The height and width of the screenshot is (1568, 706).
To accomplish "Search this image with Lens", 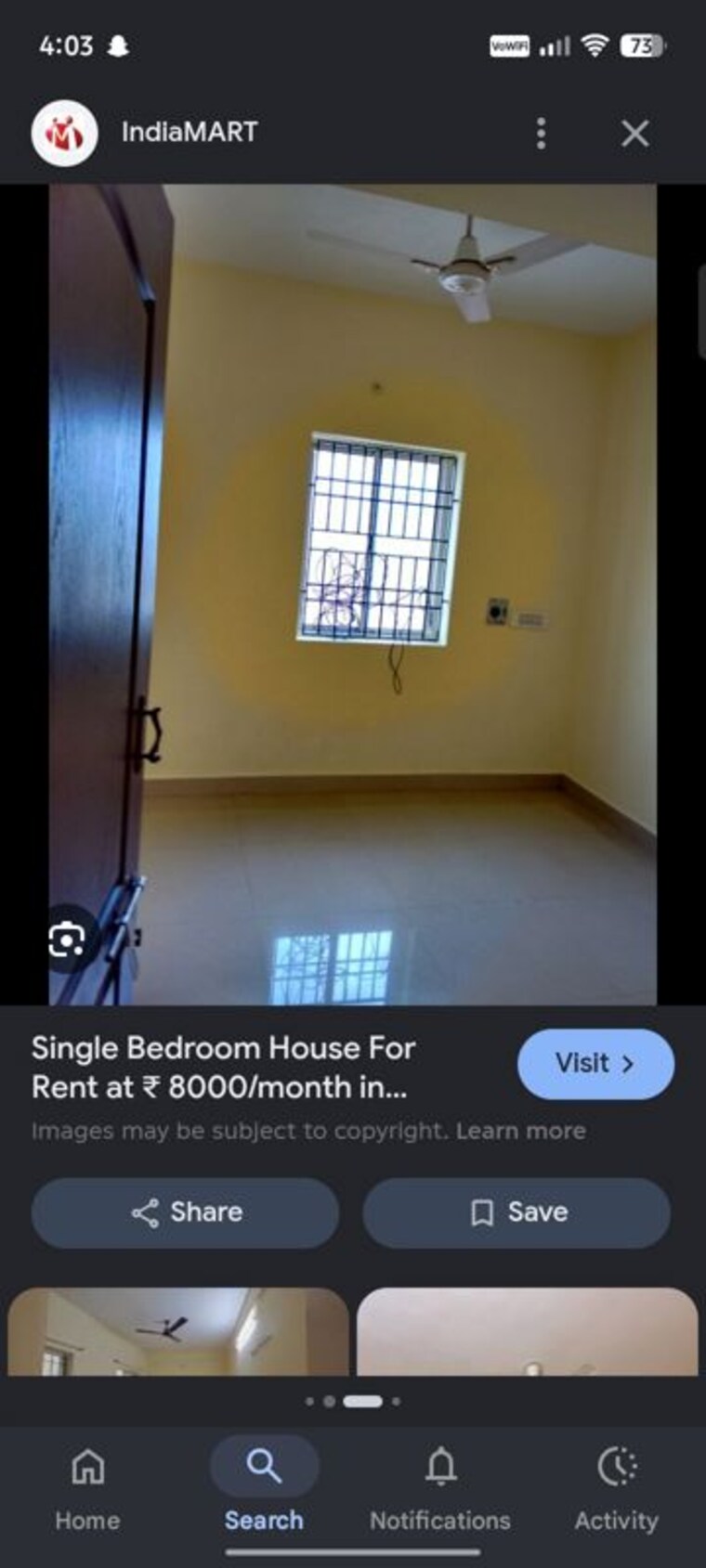I will (67, 940).
